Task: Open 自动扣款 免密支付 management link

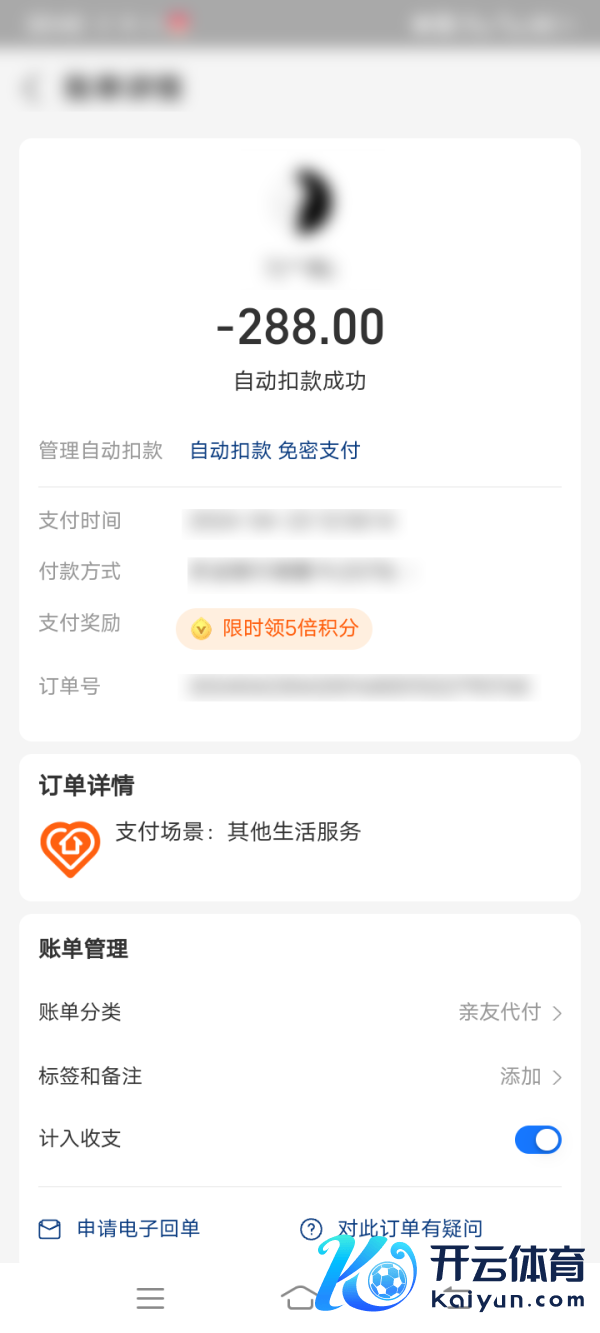Action: pos(275,451)
